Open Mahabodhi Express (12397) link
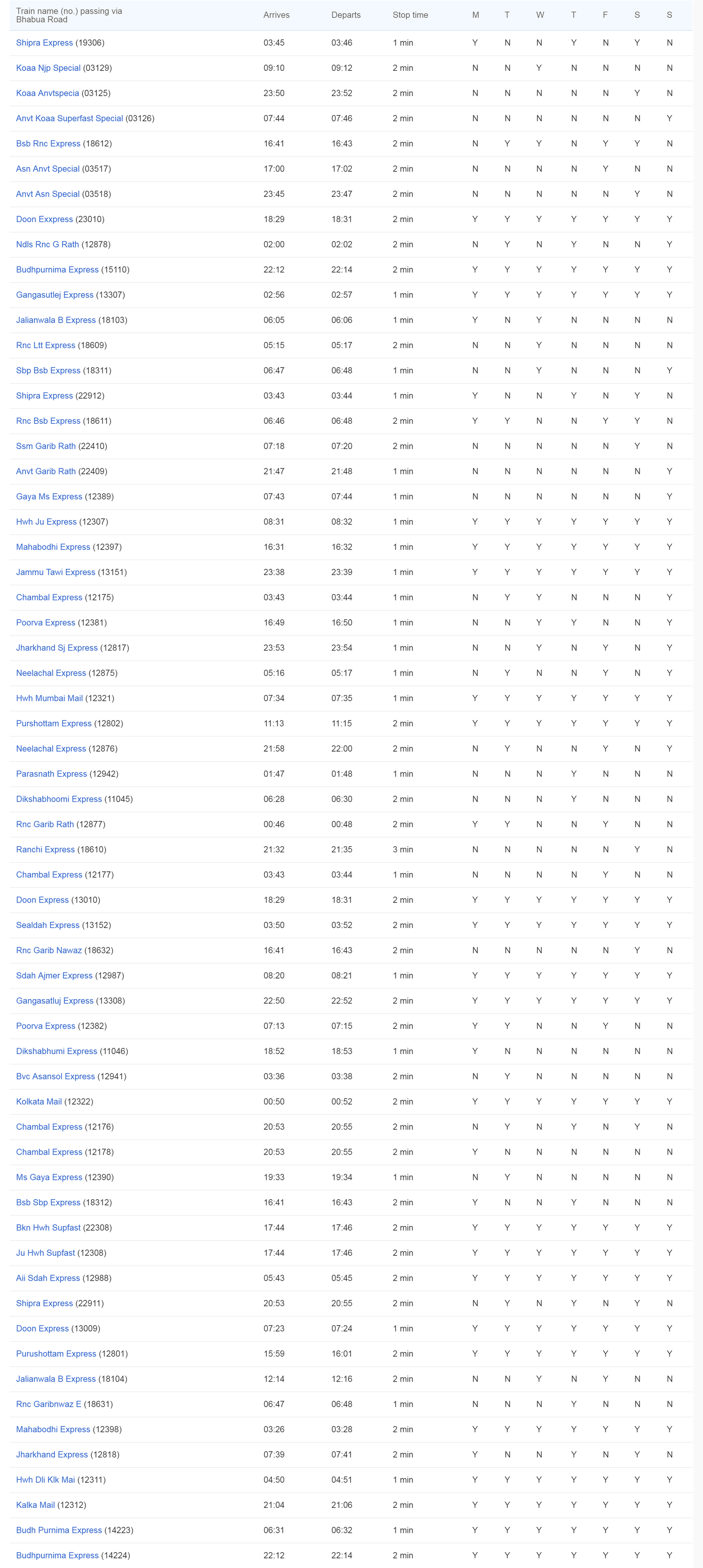The image size is (703, 1568). (53, 547)
